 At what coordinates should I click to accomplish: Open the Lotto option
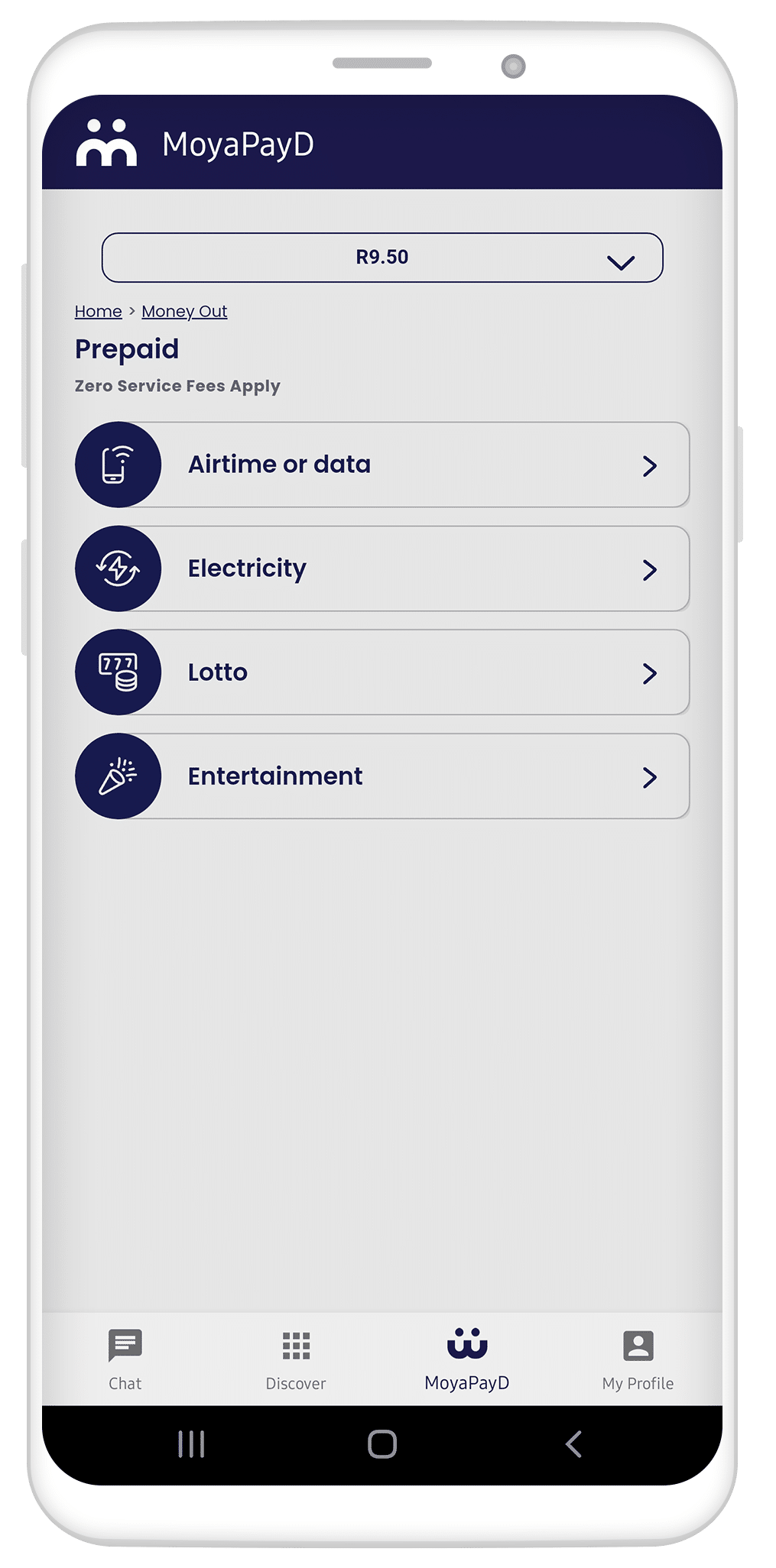[382, 672]
